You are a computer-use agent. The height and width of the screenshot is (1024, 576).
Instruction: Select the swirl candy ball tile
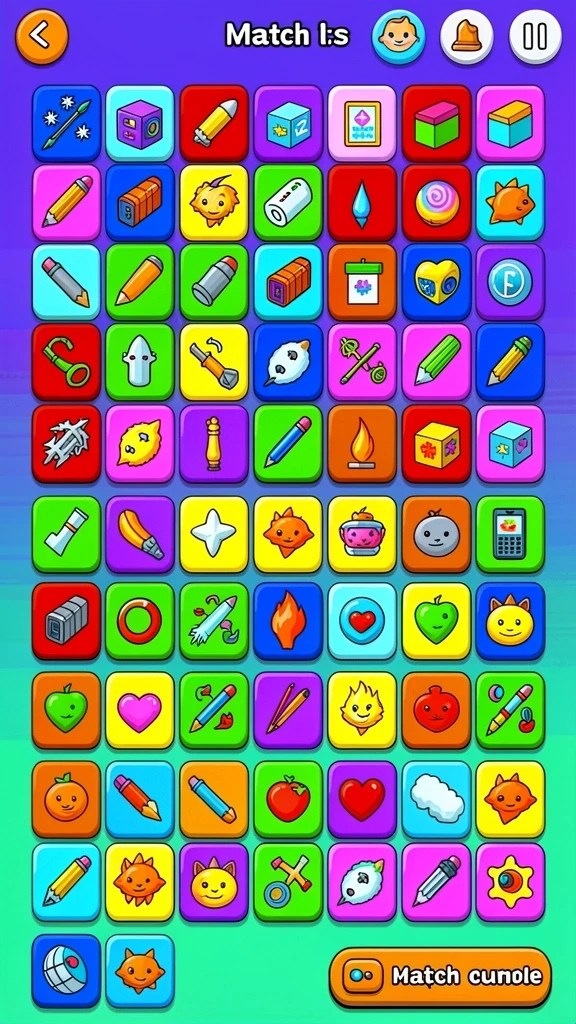436,203
